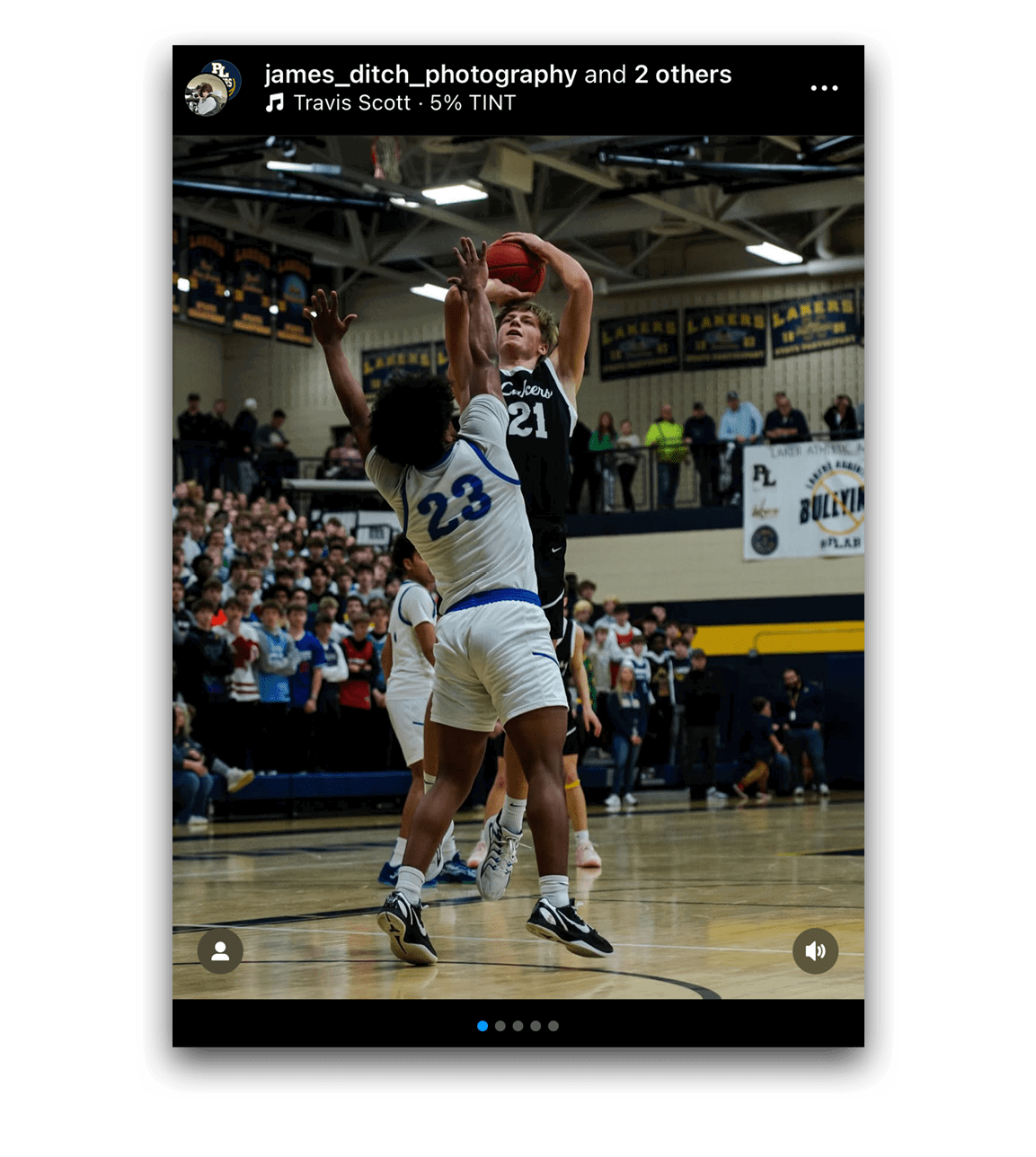Open the post's three-dot overflow menu
This screenshot has height=1157, width=1036.
(823, 88)
